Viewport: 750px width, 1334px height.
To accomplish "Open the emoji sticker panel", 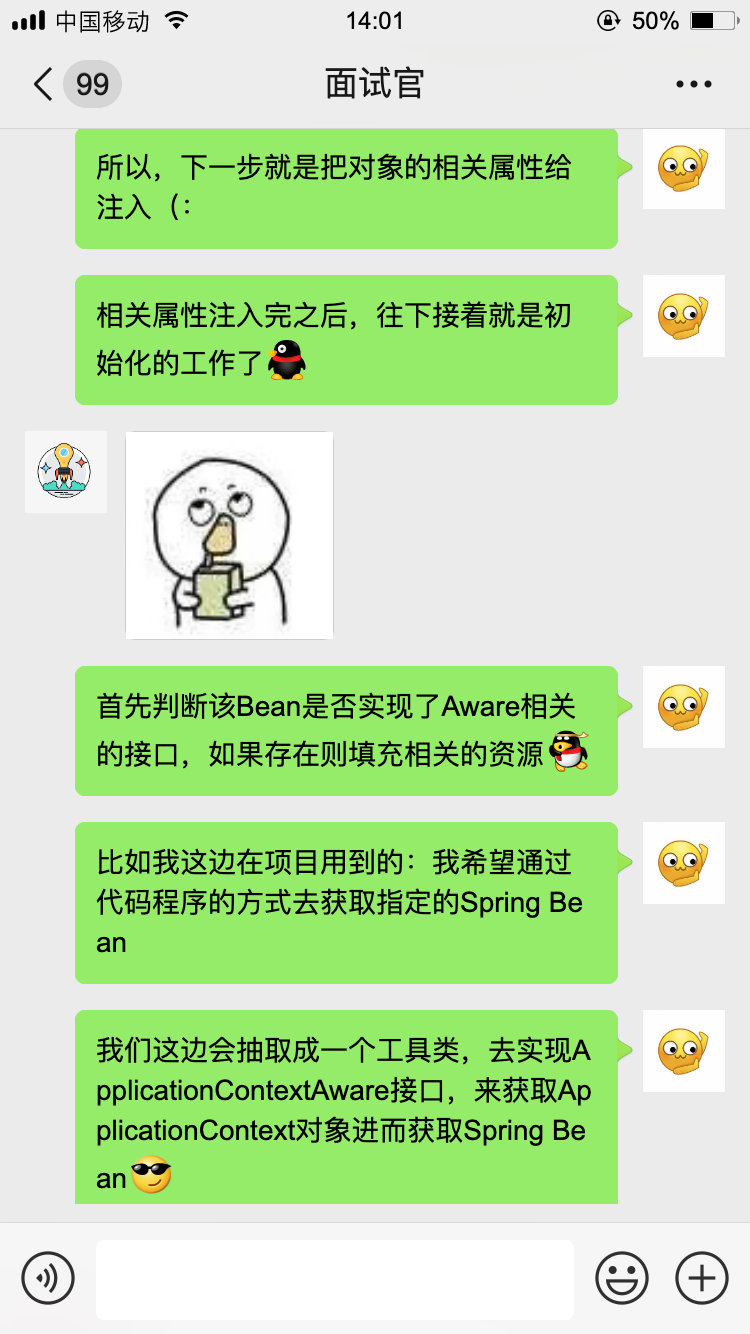I will point(621,1277).
